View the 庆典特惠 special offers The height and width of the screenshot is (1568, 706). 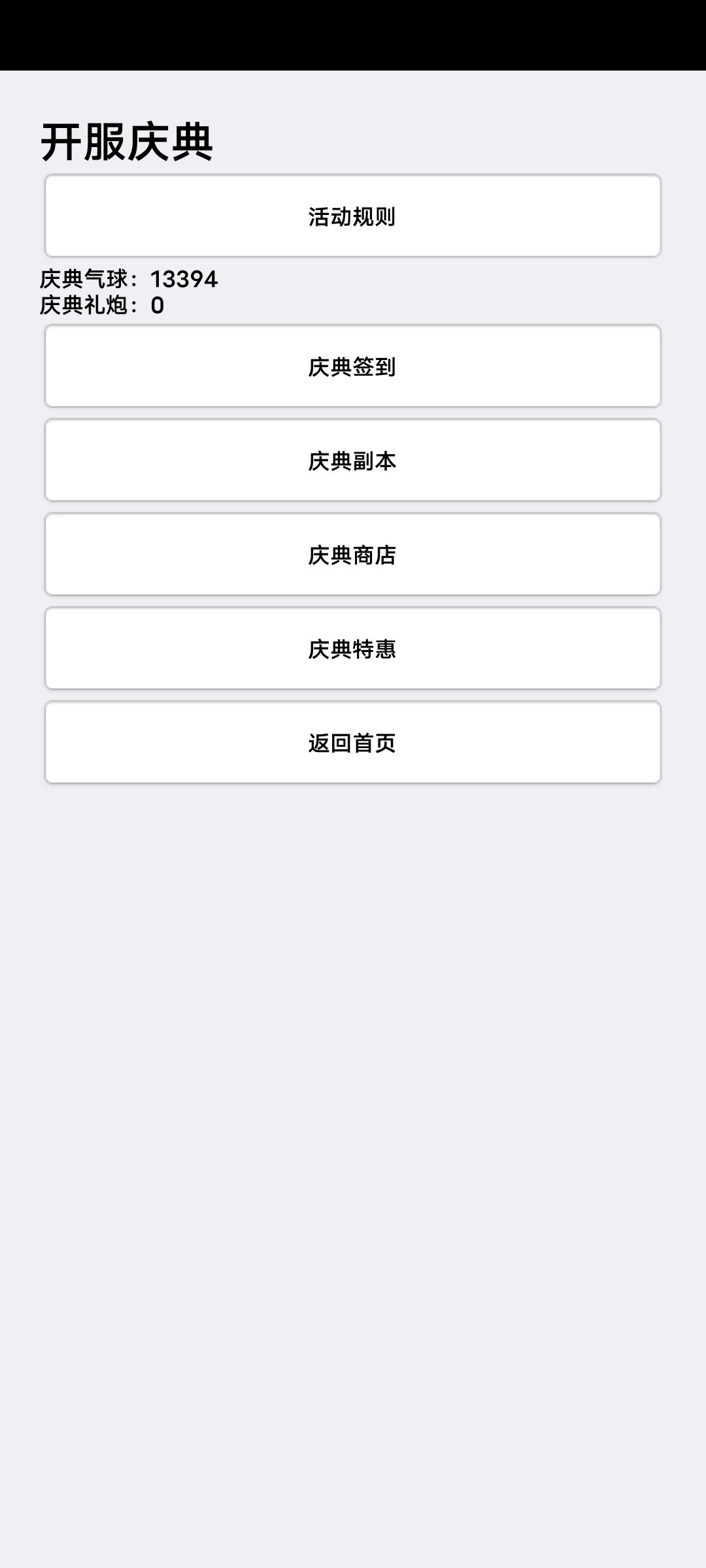tap(353, 649)
